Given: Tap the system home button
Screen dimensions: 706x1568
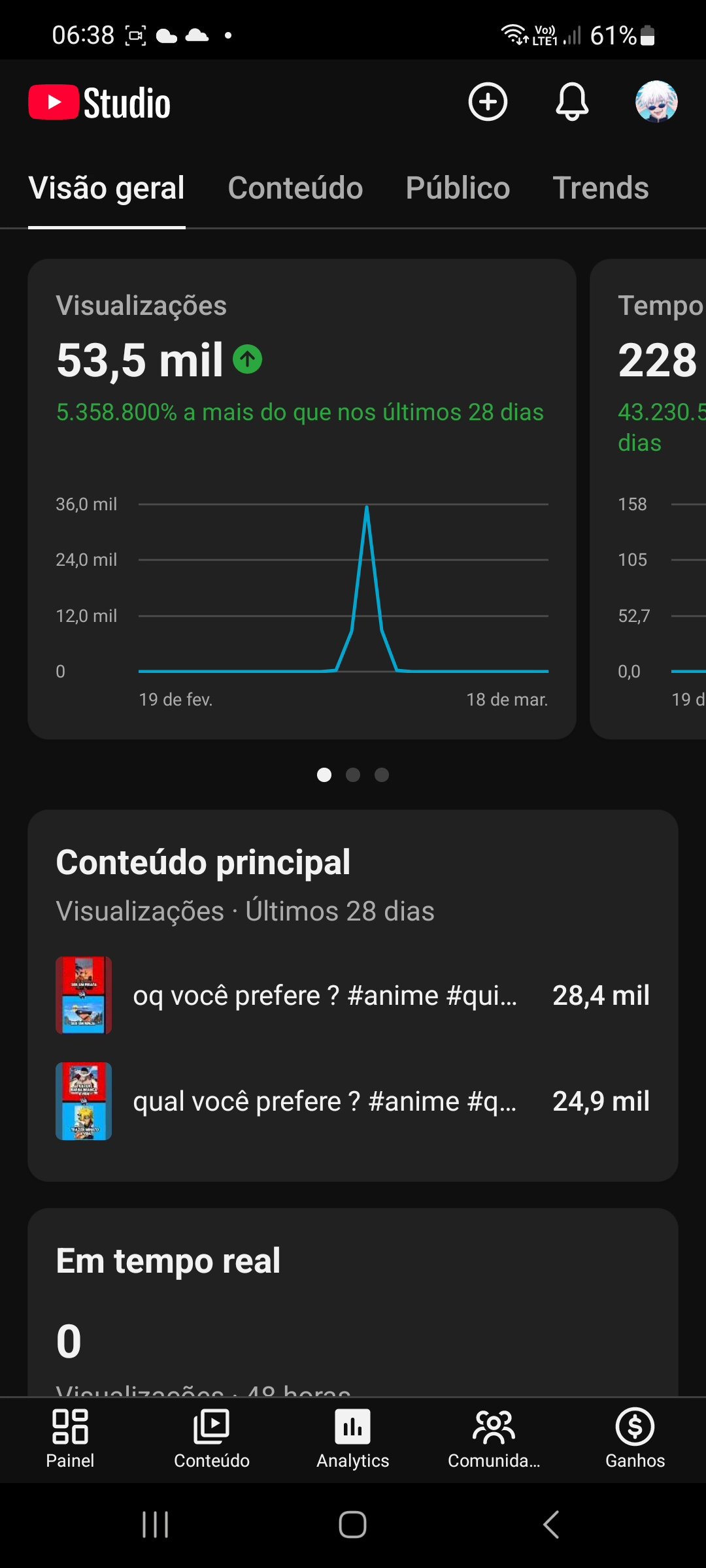Looking at the screenshot, I should 352,1525.
